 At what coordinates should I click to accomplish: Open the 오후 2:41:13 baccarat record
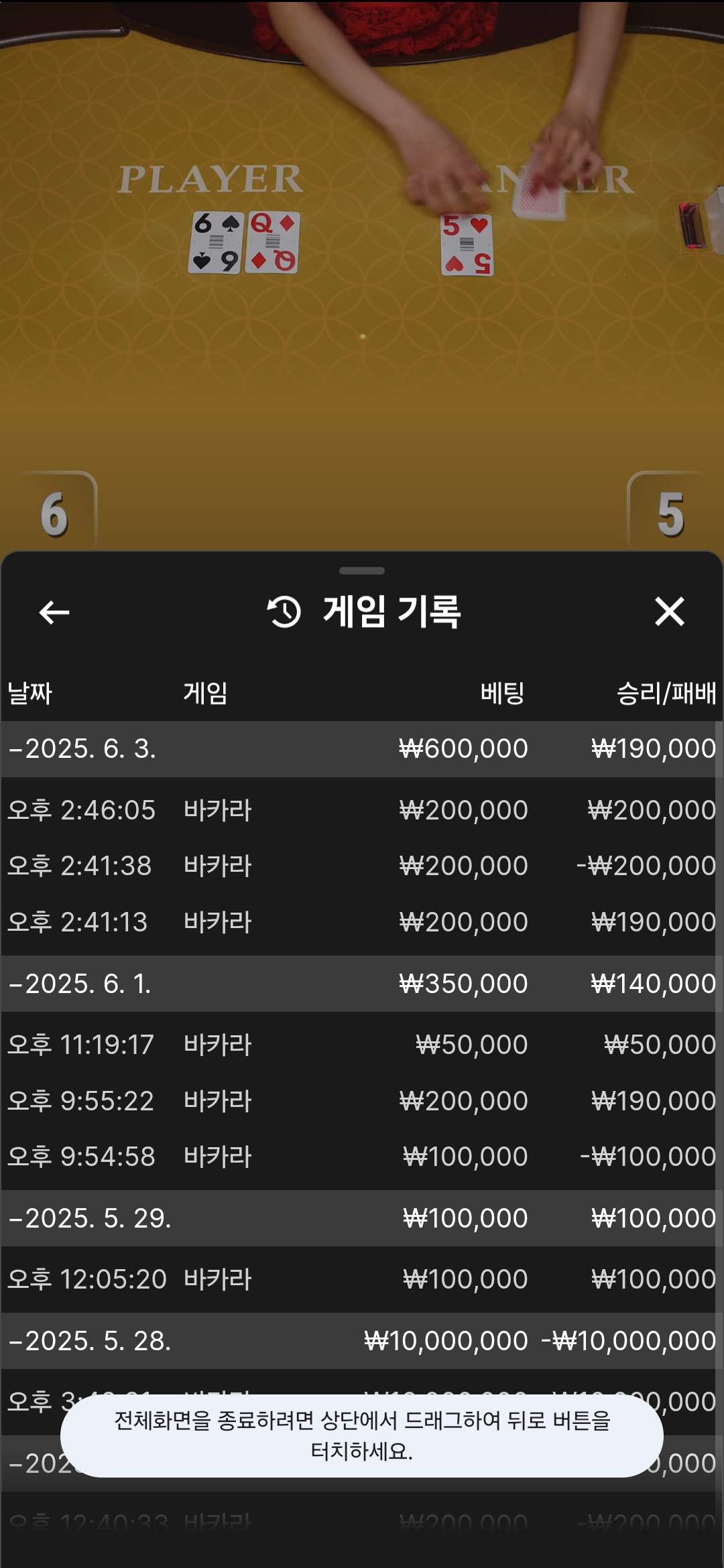tap(362, 922)
